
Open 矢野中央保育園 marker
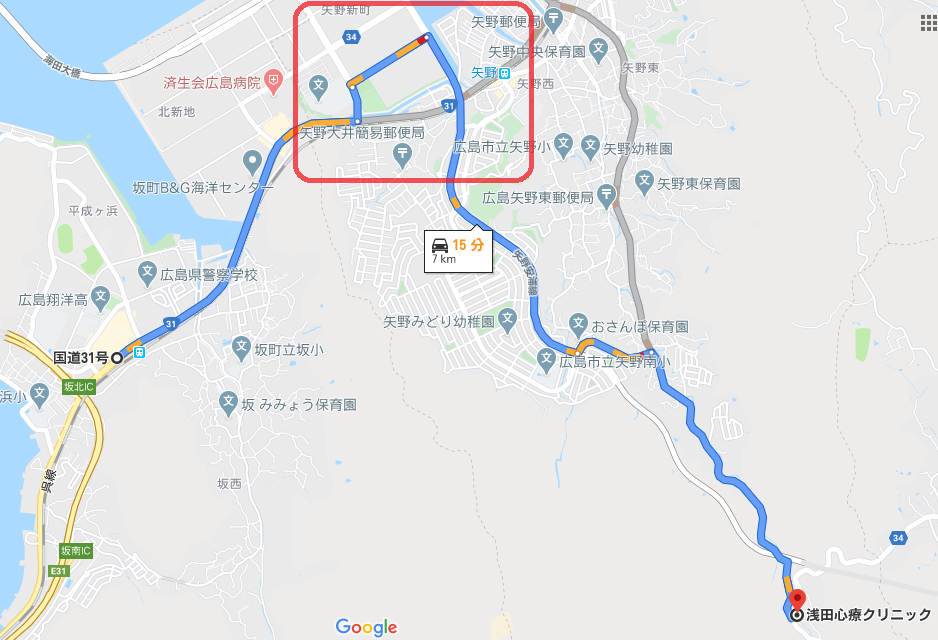598,47
